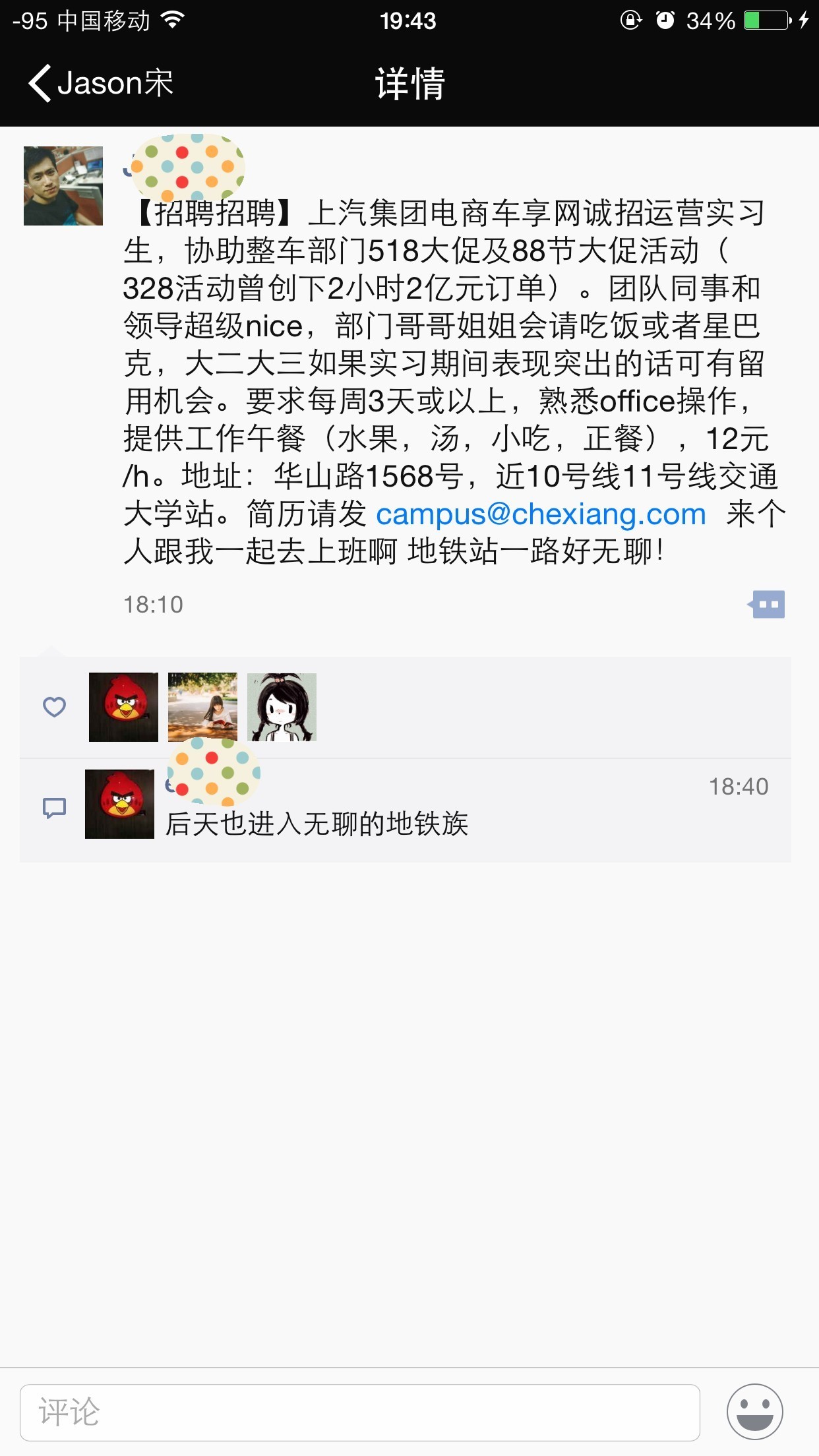Open the cartoon girl liker's profile
819x1456 pixels.
tap(282, 707)
